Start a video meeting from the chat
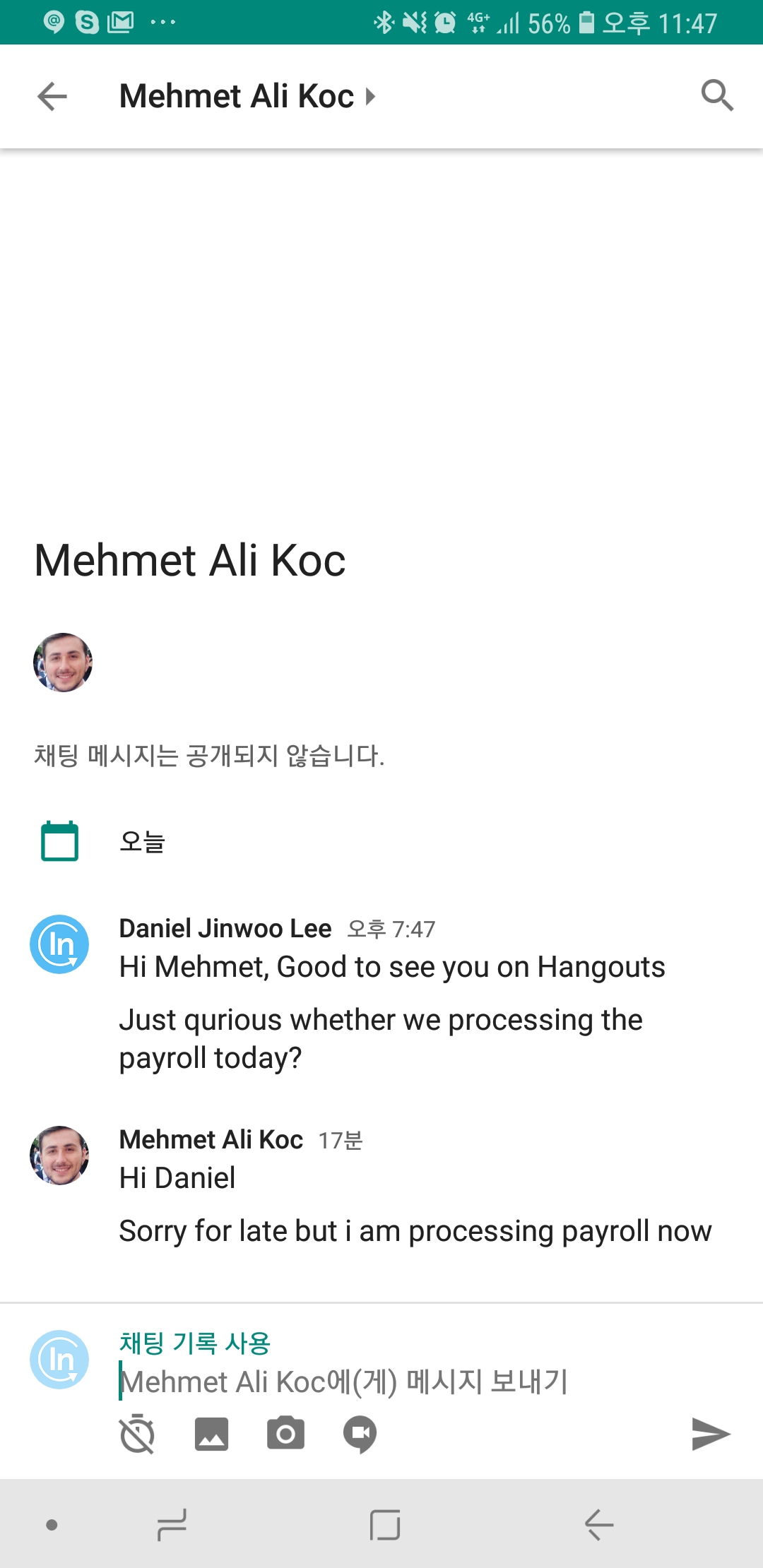The image size is (763, 1568). point(360,1435)
